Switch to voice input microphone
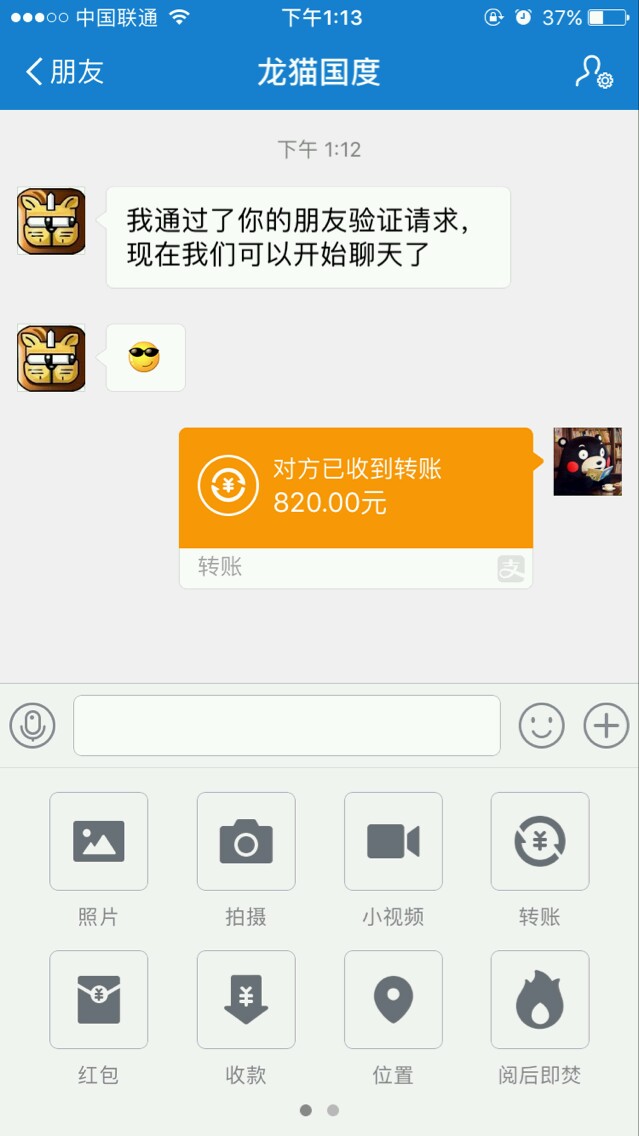 [33, 725]
